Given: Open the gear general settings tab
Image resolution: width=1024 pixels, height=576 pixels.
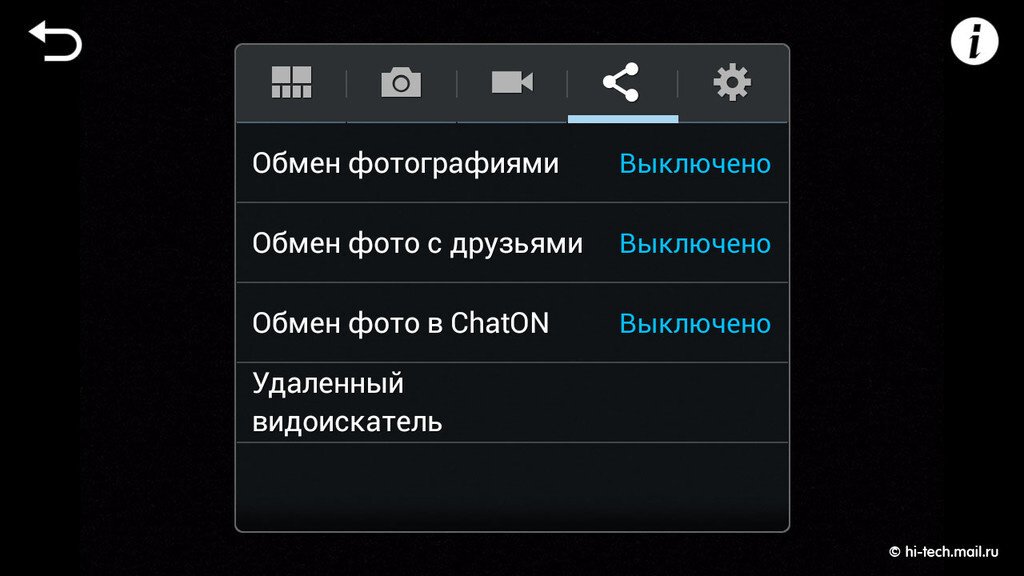Looking at the screenshot, I should click(x=732, y=83).
